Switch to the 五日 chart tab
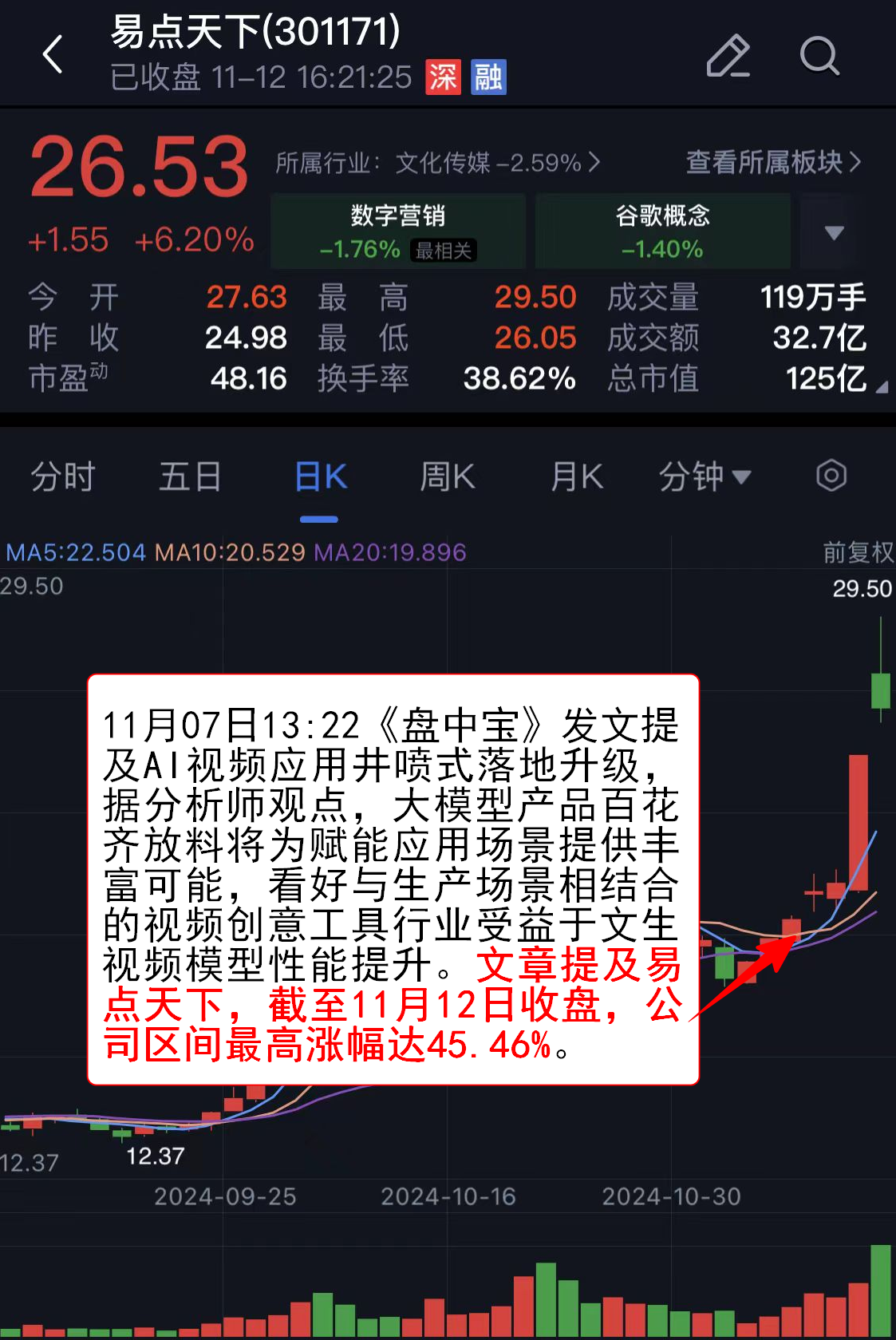Image resolution: width=896 pixels, height=1340 pixels. (x=190, y=477)
